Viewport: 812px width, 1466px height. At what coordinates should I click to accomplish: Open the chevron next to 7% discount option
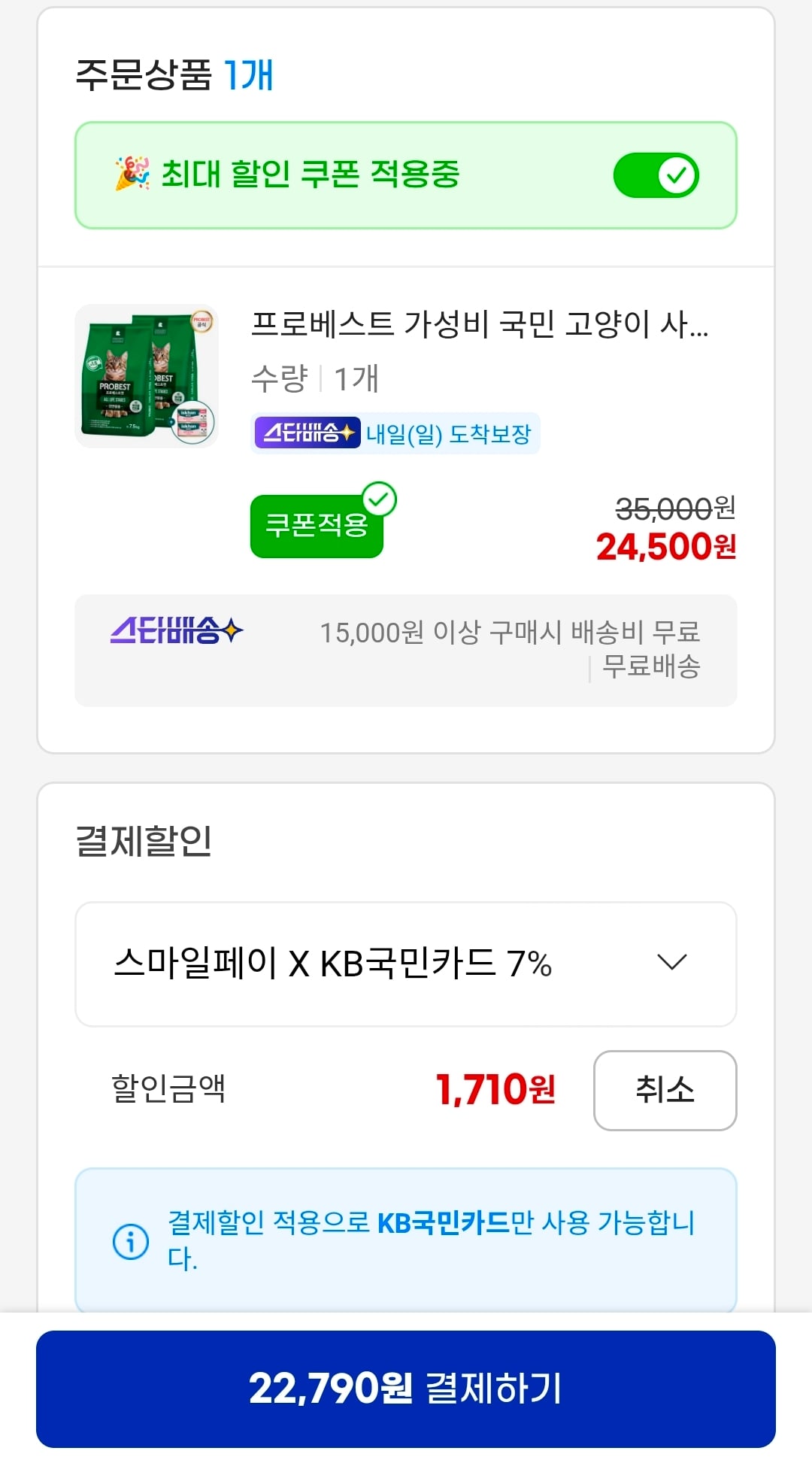click(x=673, y=965)
